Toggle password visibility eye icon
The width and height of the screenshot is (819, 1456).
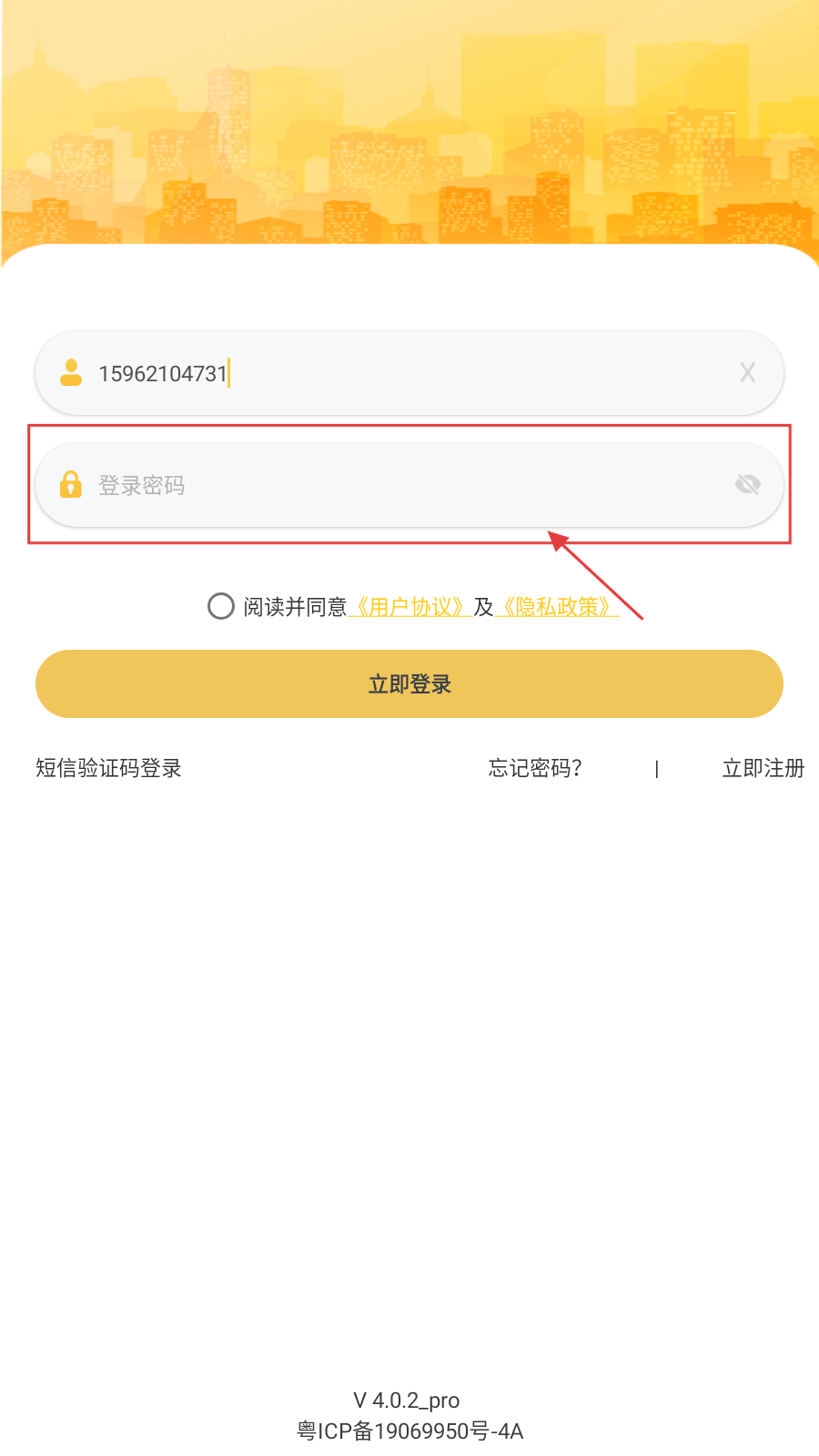pyautogui.click(x=747, y=485)
